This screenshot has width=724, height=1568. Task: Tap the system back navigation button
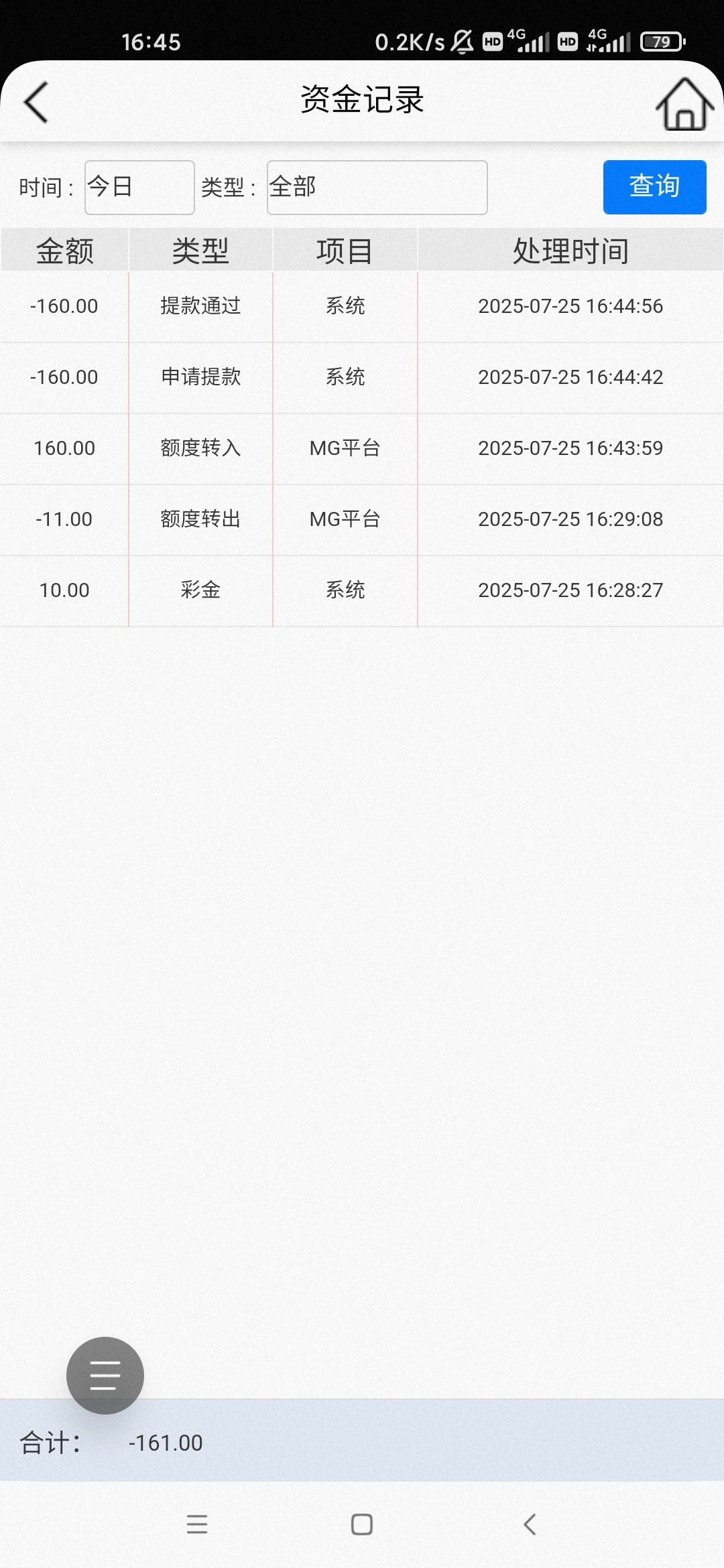click(x=530, y=1524)
